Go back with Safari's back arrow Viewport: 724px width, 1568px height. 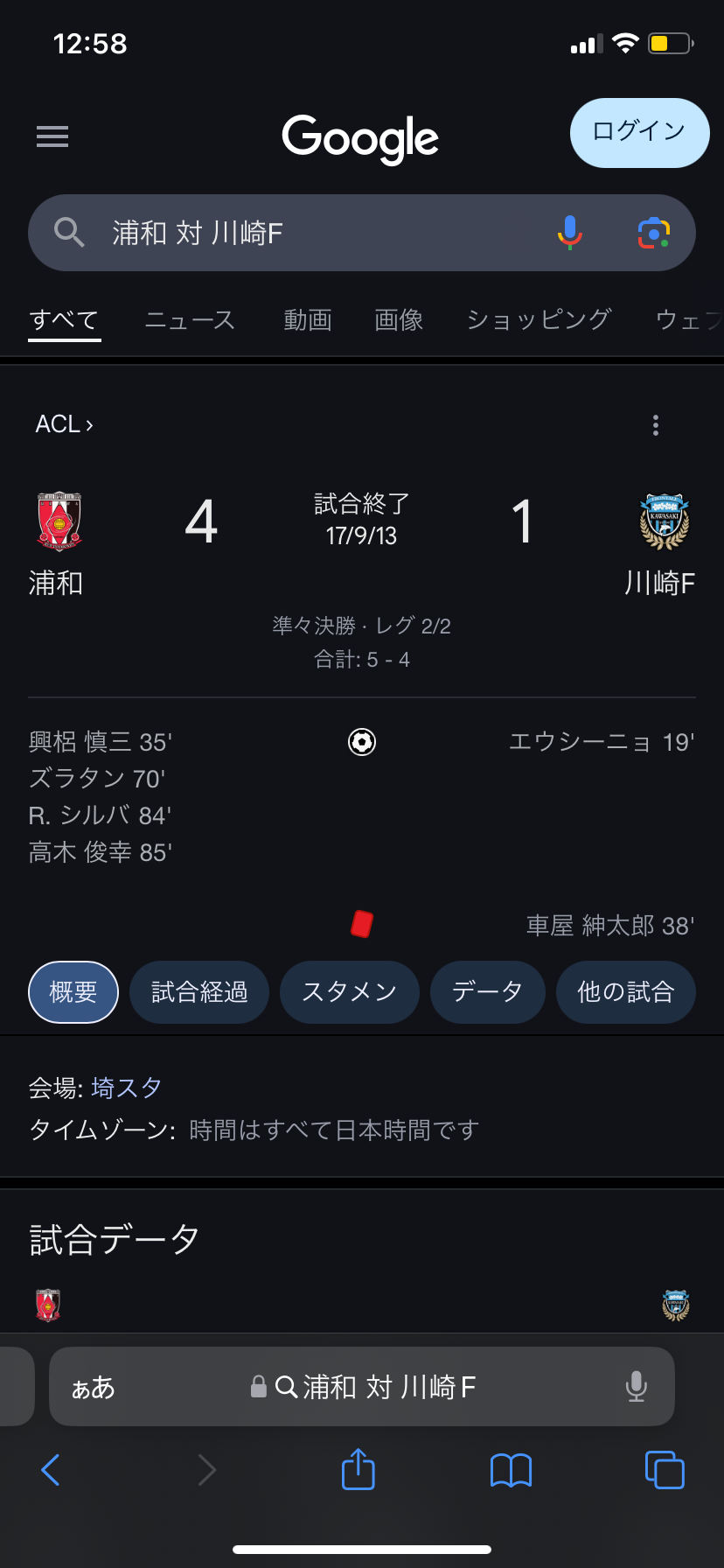coord(51,1470)
